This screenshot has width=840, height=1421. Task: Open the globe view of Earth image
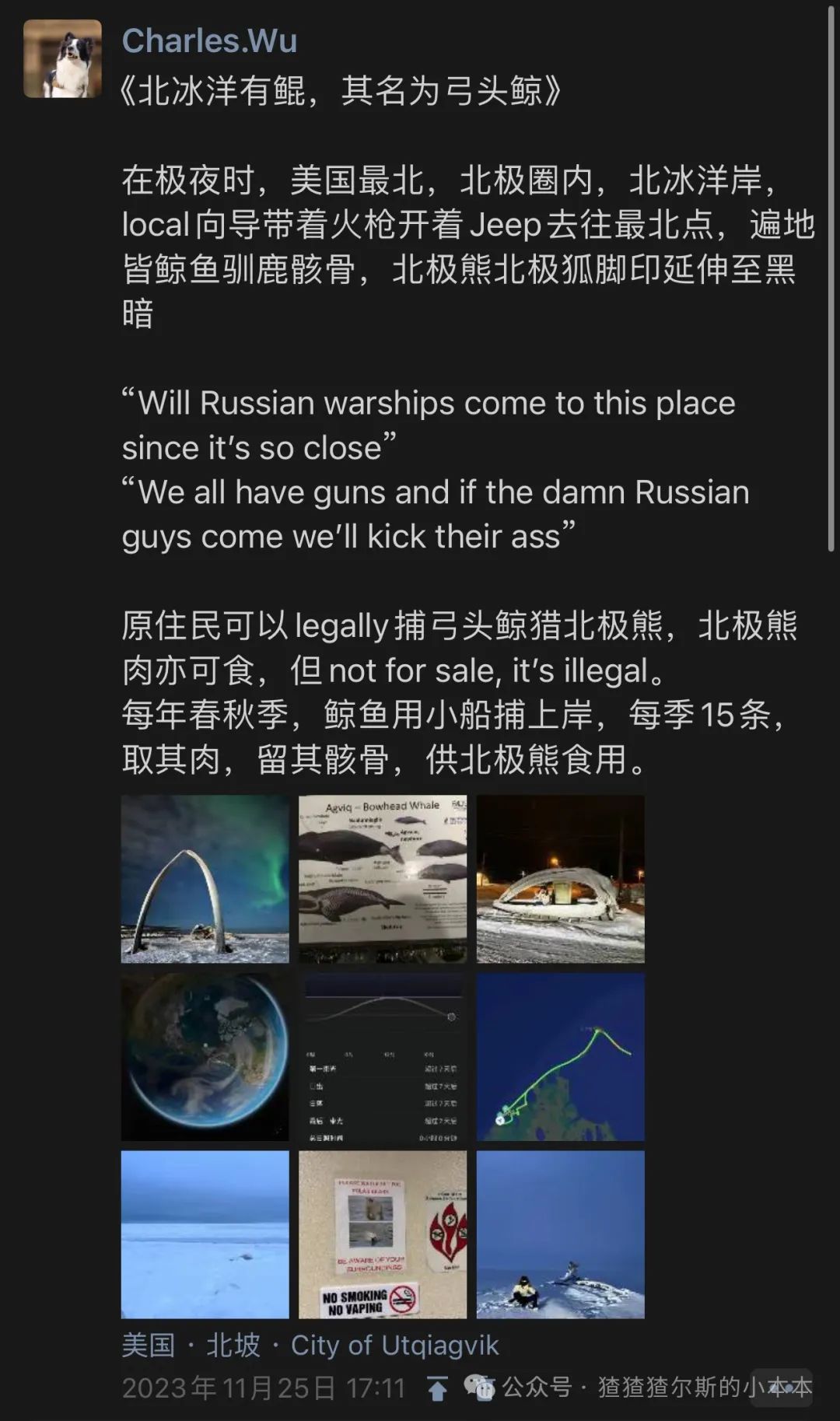[x=205, y=1057]
